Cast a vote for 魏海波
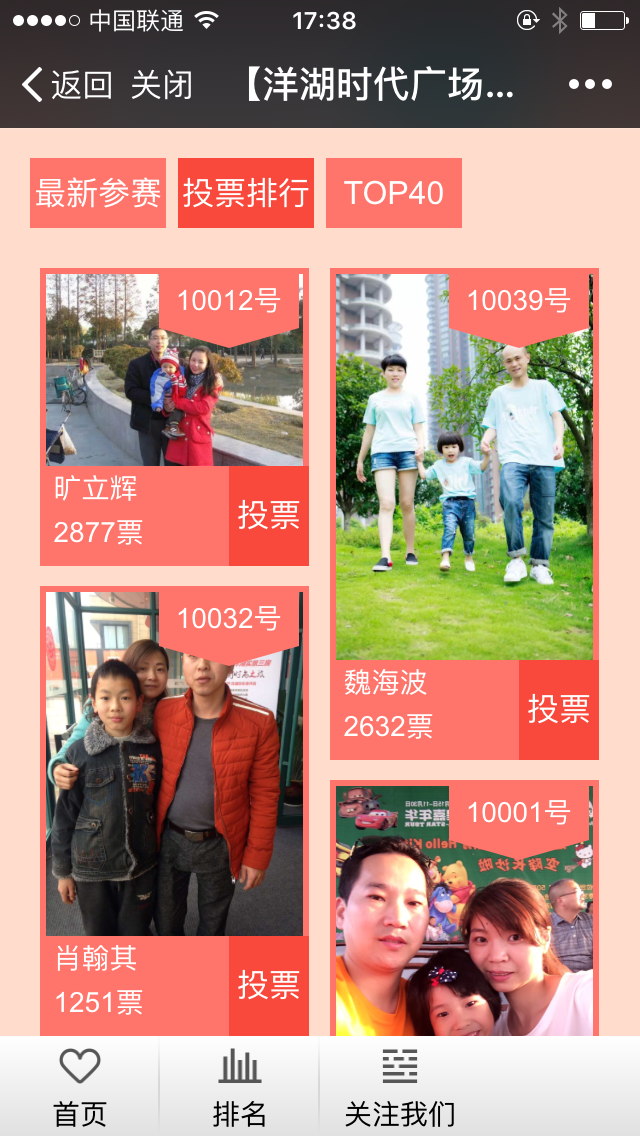Screen dimensions: 640x1136 [558, 709]
